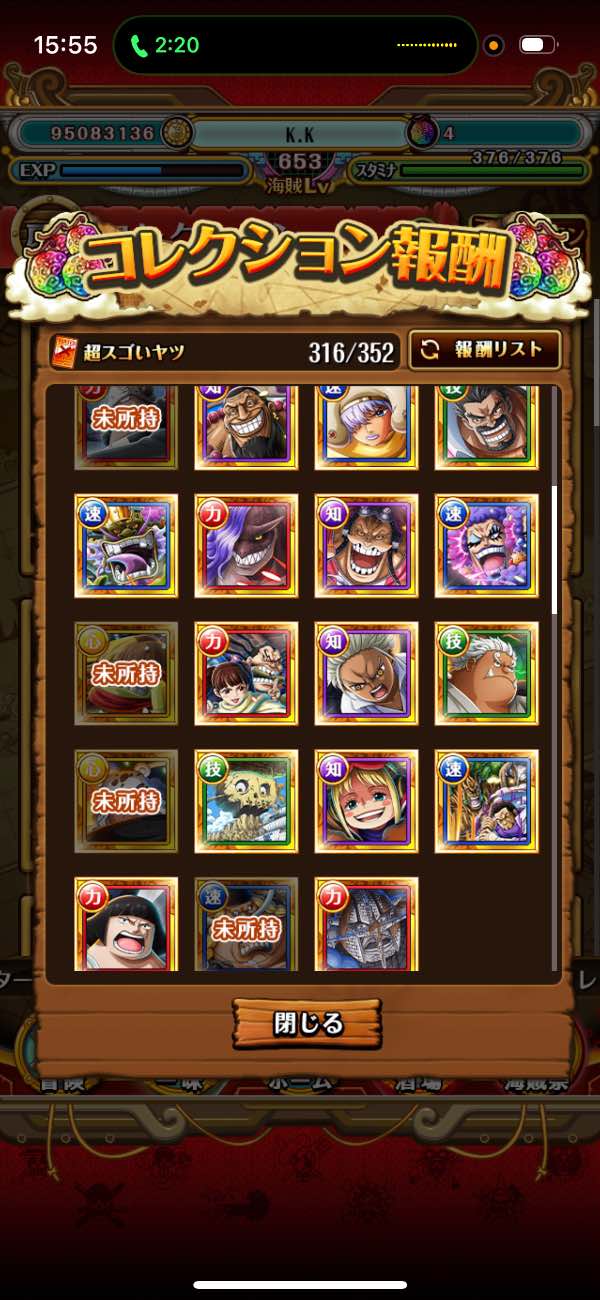The height and width of the screenshot is (1300, 600).
Task: Open the green skull ship character tile
Action: (246, 801)
